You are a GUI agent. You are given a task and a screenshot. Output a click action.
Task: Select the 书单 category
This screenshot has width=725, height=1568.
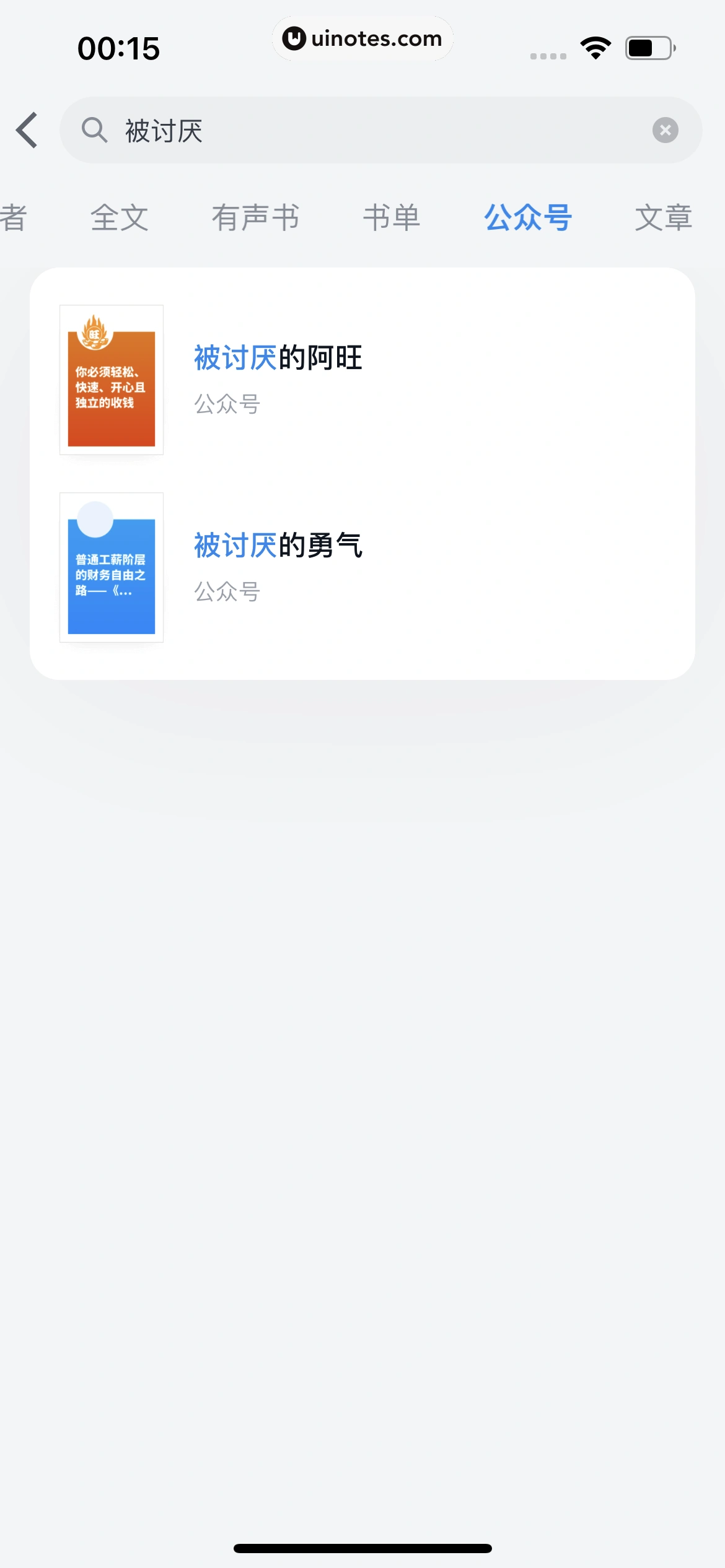point(392,217)
